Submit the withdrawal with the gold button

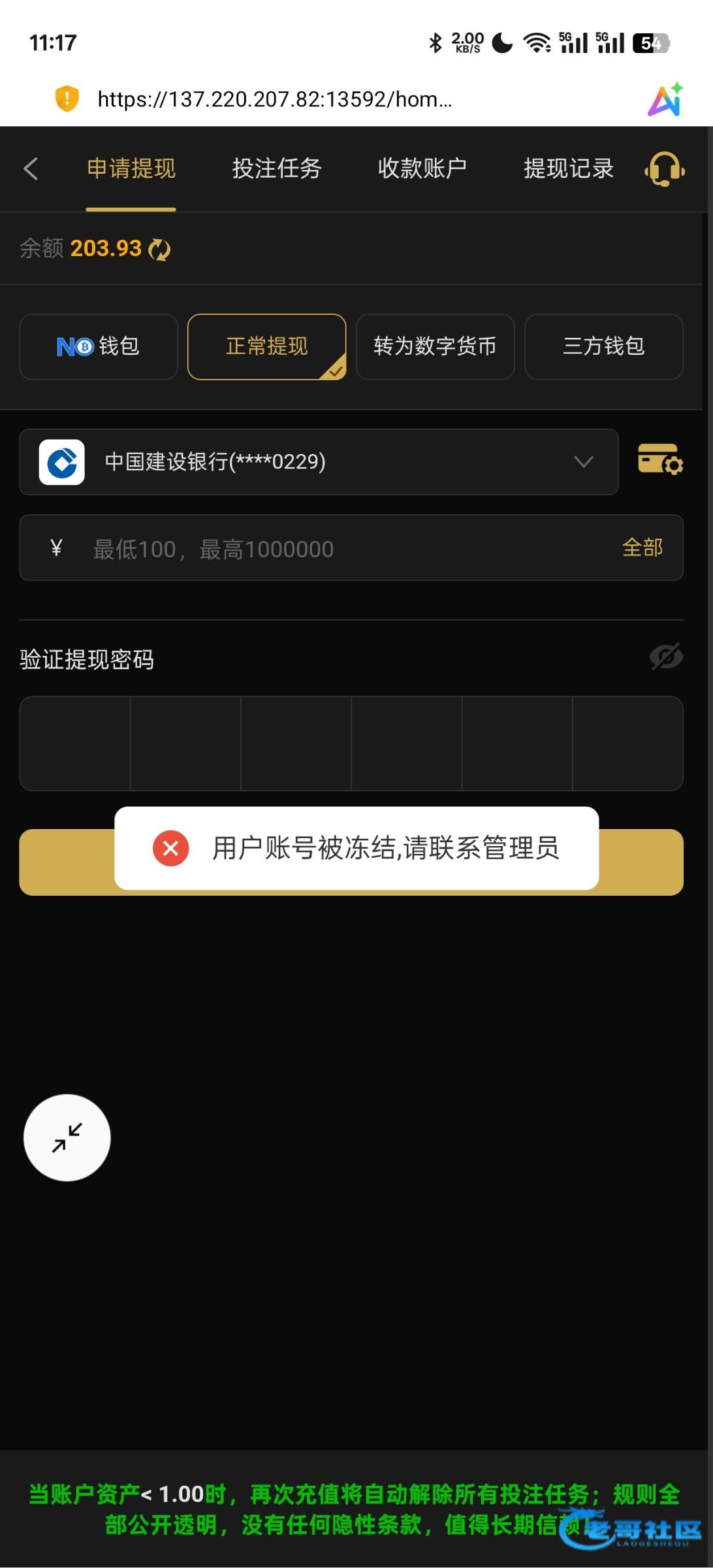640,862
